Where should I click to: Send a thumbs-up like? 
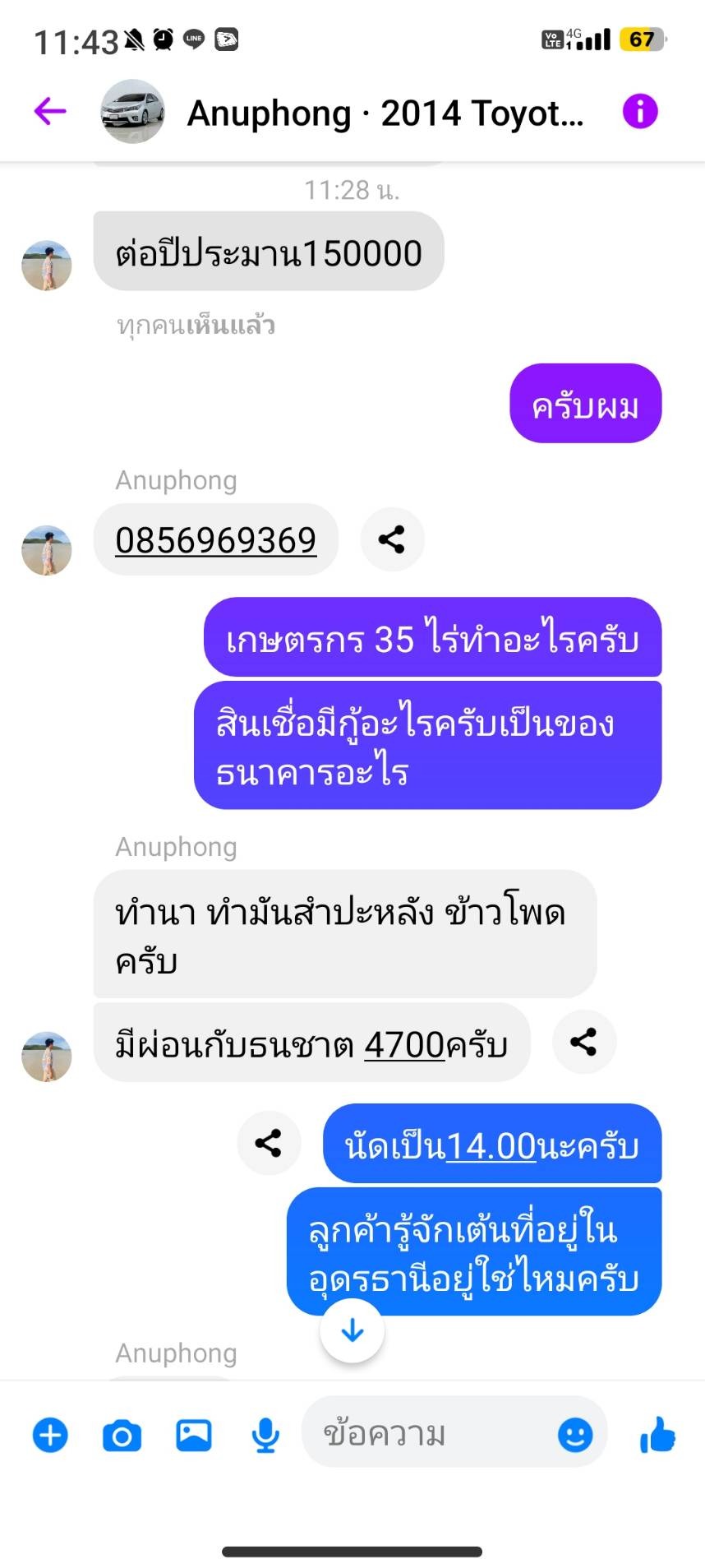(x=657, y=1436)
